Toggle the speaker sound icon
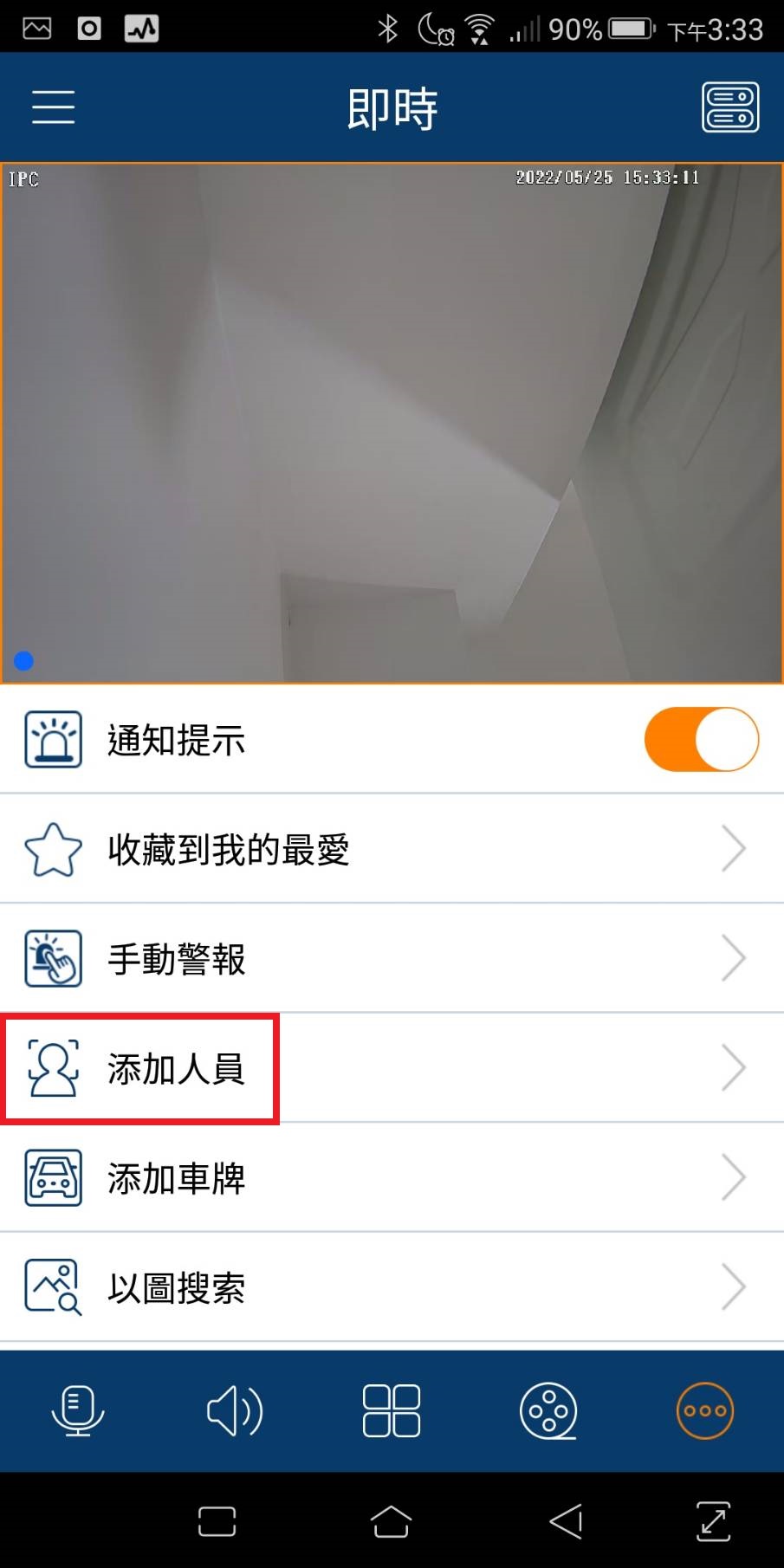 click(235, 1410)
